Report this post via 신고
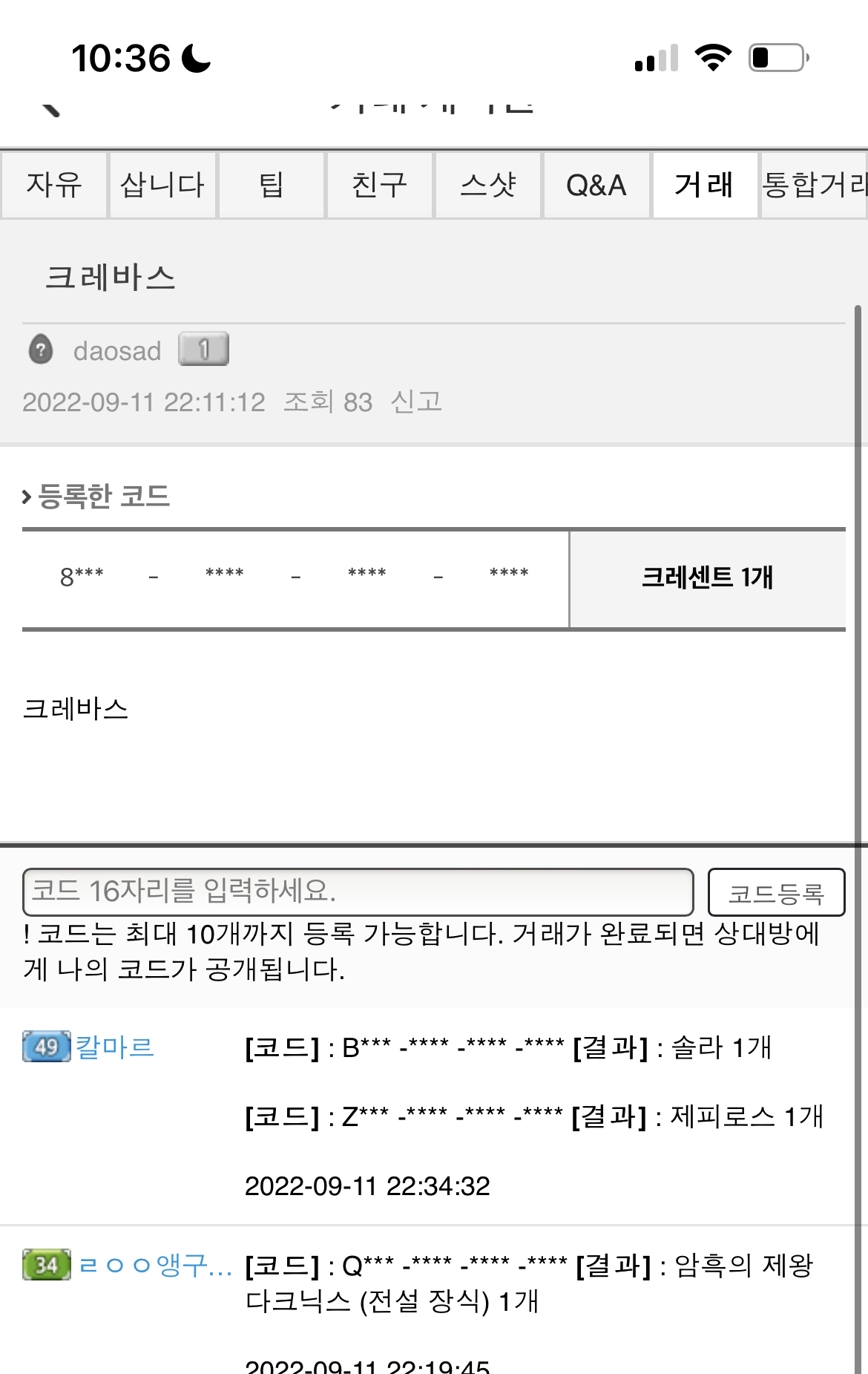868x1374 pixels. [416, 402]
